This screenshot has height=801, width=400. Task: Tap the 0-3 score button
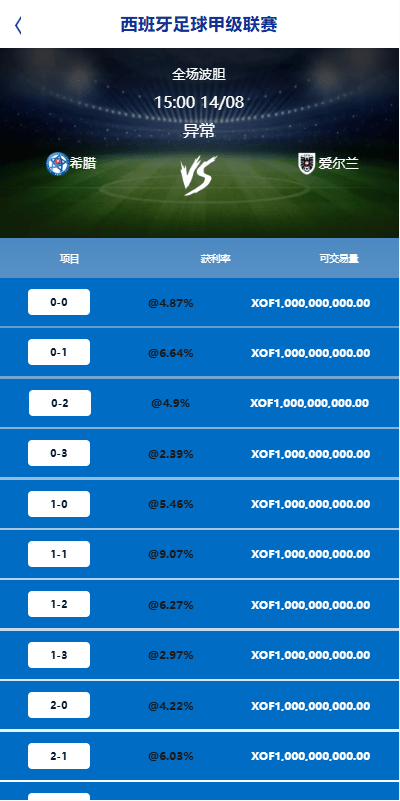click(59, 453)
